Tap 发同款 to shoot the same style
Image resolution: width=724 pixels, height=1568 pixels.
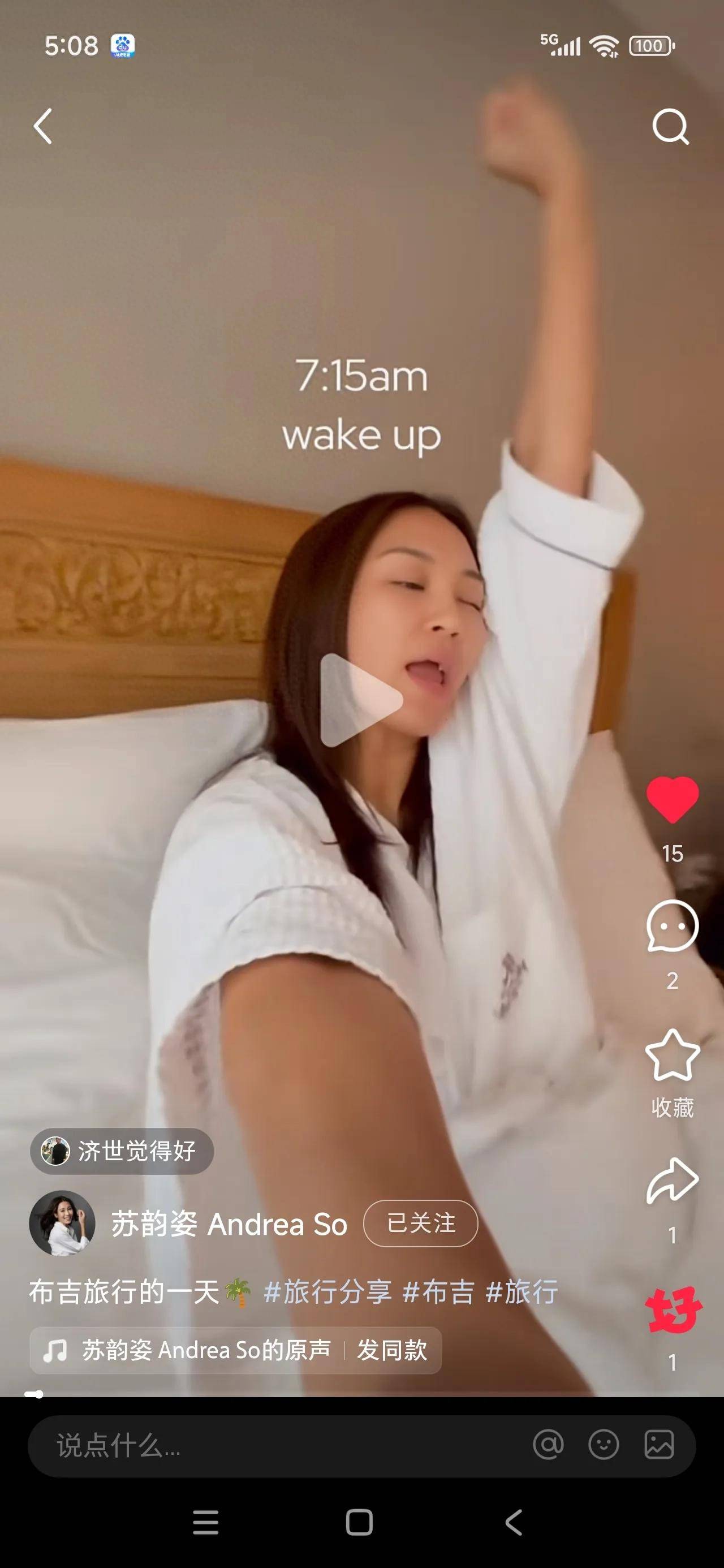click(391, 1350)
